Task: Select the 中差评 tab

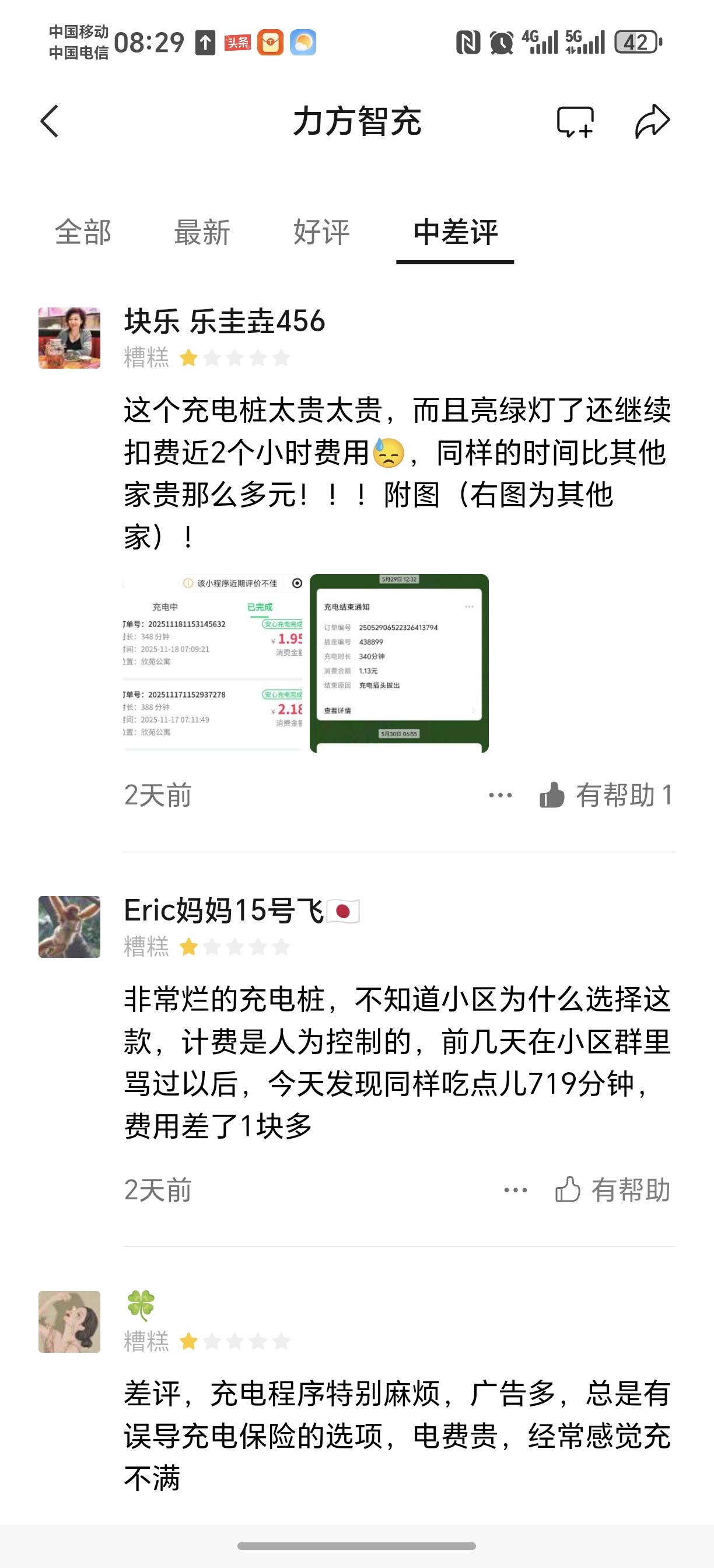Action: 454,233
